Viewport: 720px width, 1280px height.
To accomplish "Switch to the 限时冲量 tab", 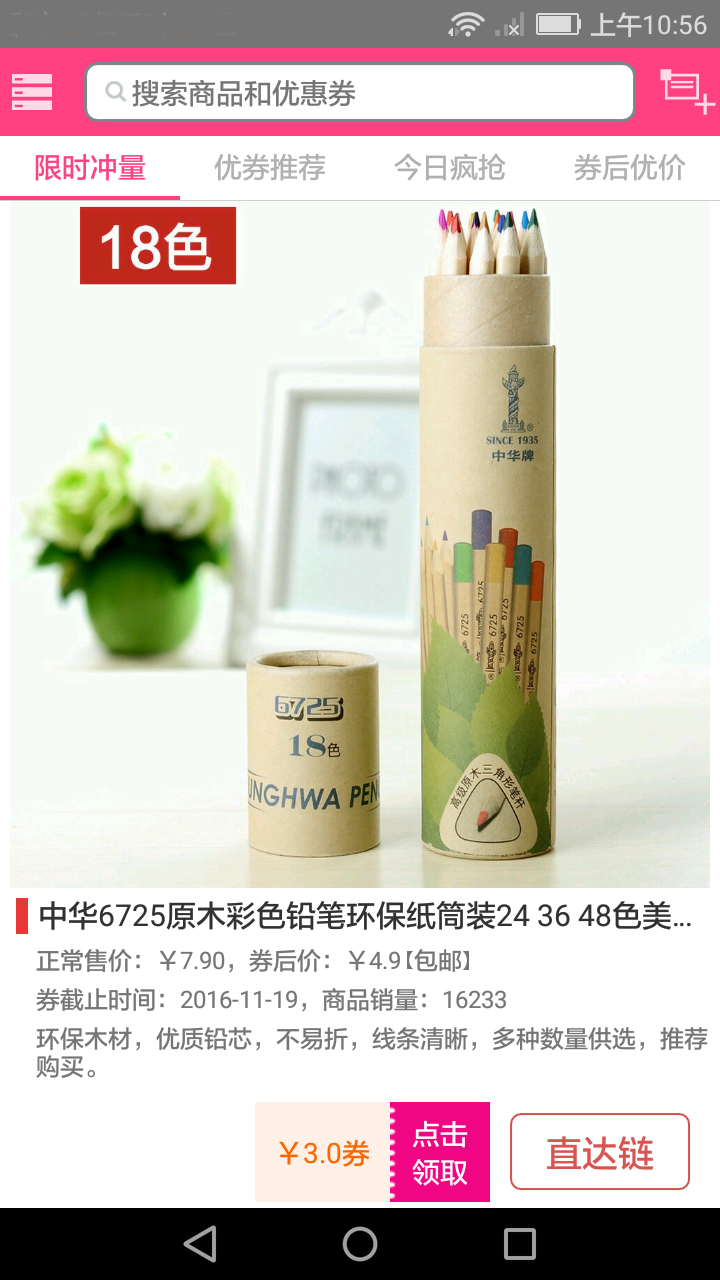I will 90,168.
